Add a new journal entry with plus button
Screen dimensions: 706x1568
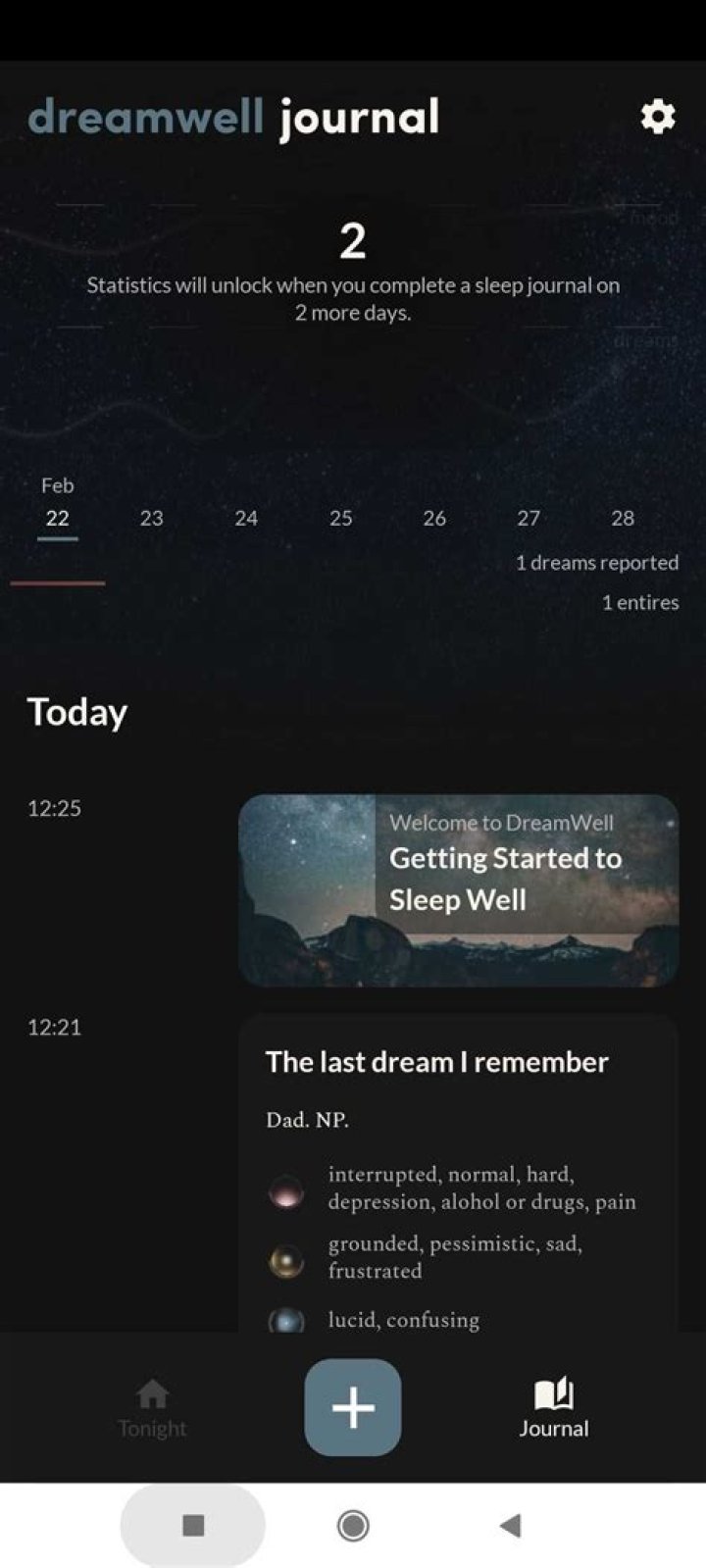pos(353,1407)
